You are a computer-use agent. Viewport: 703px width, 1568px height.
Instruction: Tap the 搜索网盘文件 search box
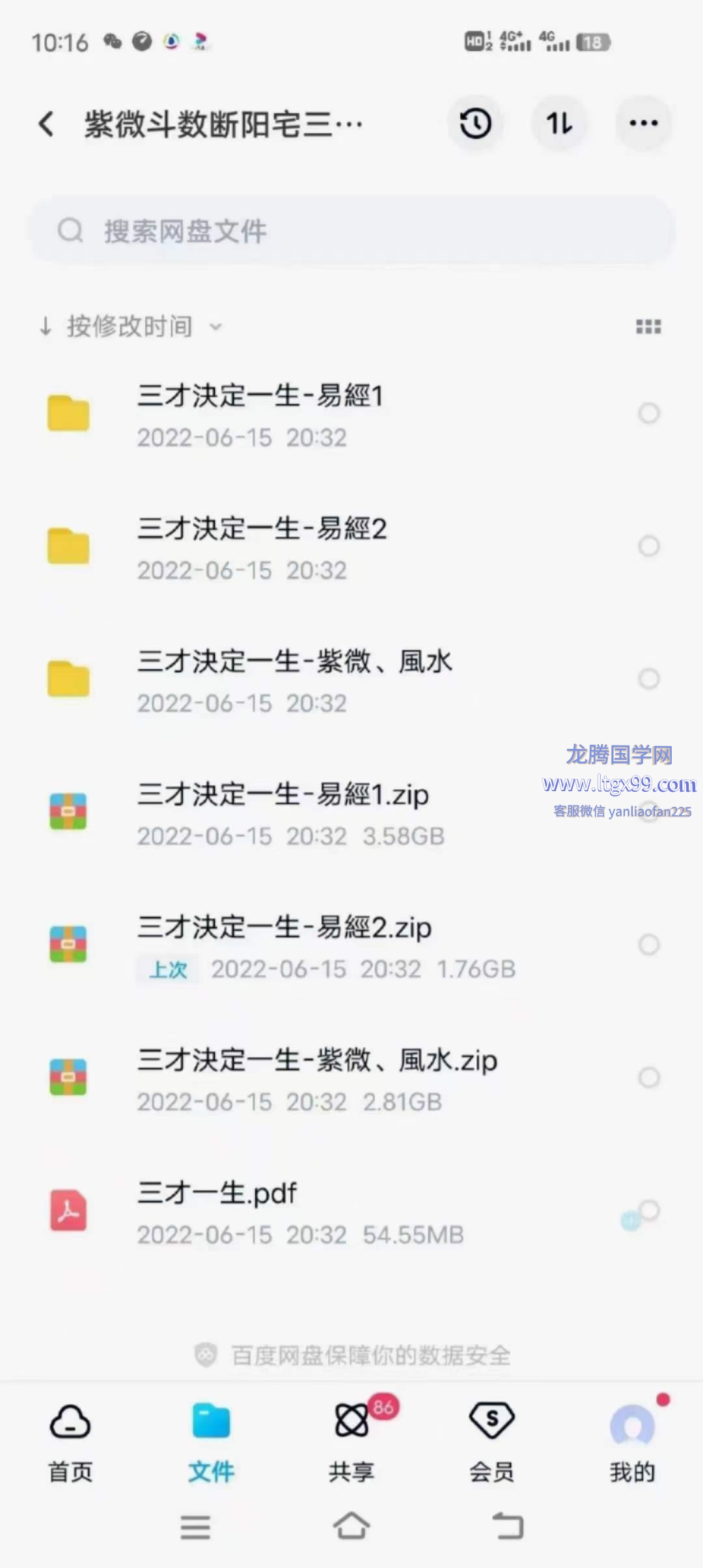coord(351,231)
